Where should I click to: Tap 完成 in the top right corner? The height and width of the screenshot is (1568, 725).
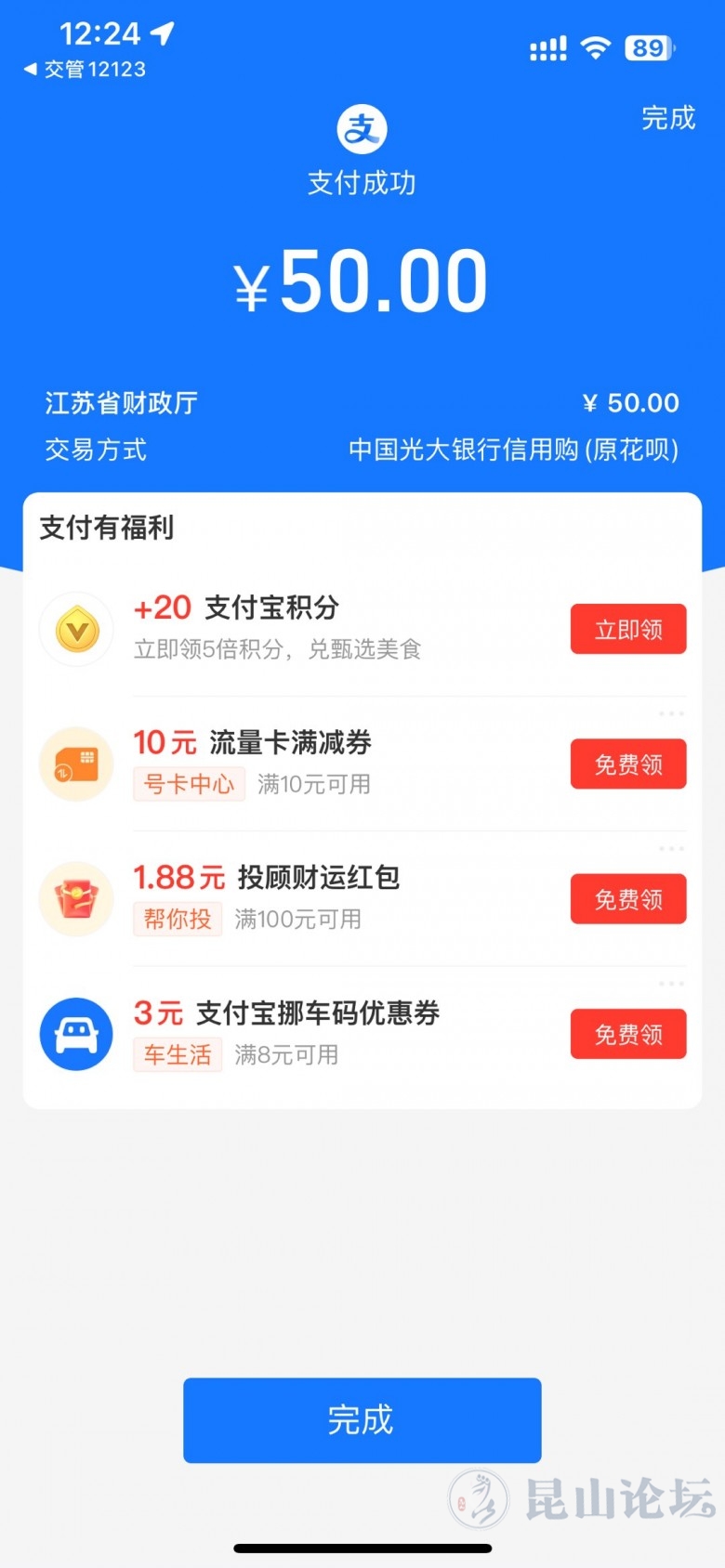pos(667,119)
